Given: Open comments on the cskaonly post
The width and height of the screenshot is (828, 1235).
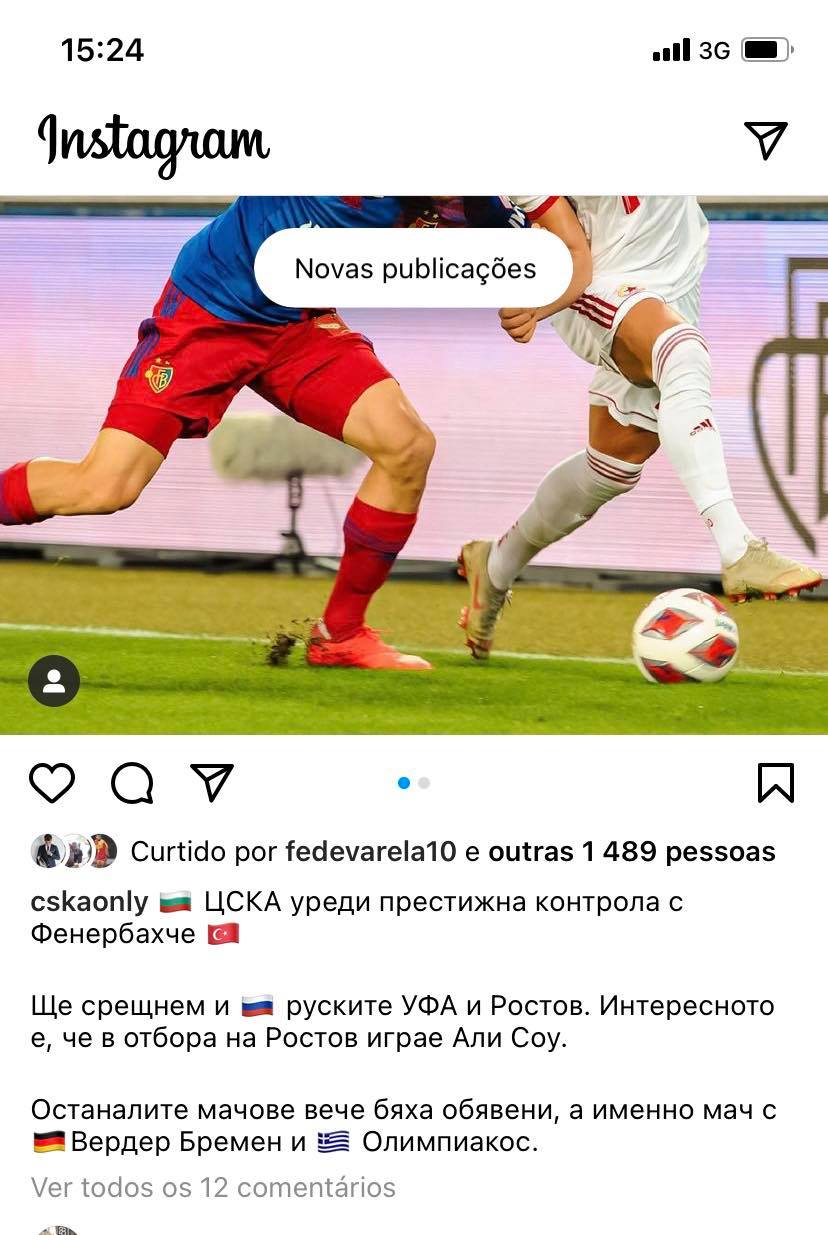Looking at the screenshot, I should click(x=132, y=783).
